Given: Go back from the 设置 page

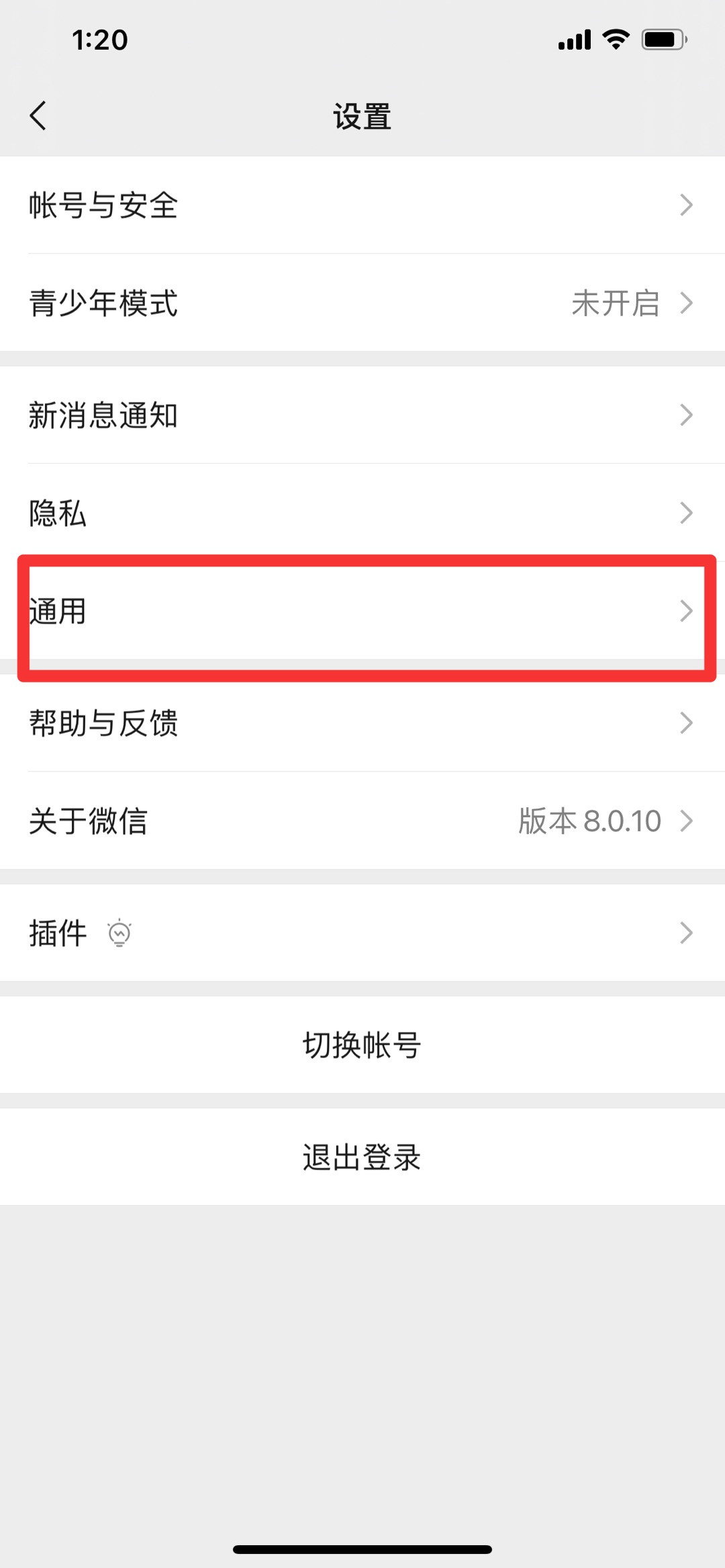Looking at the screenshot, I should pyautogui.click(x=38, y=116).
